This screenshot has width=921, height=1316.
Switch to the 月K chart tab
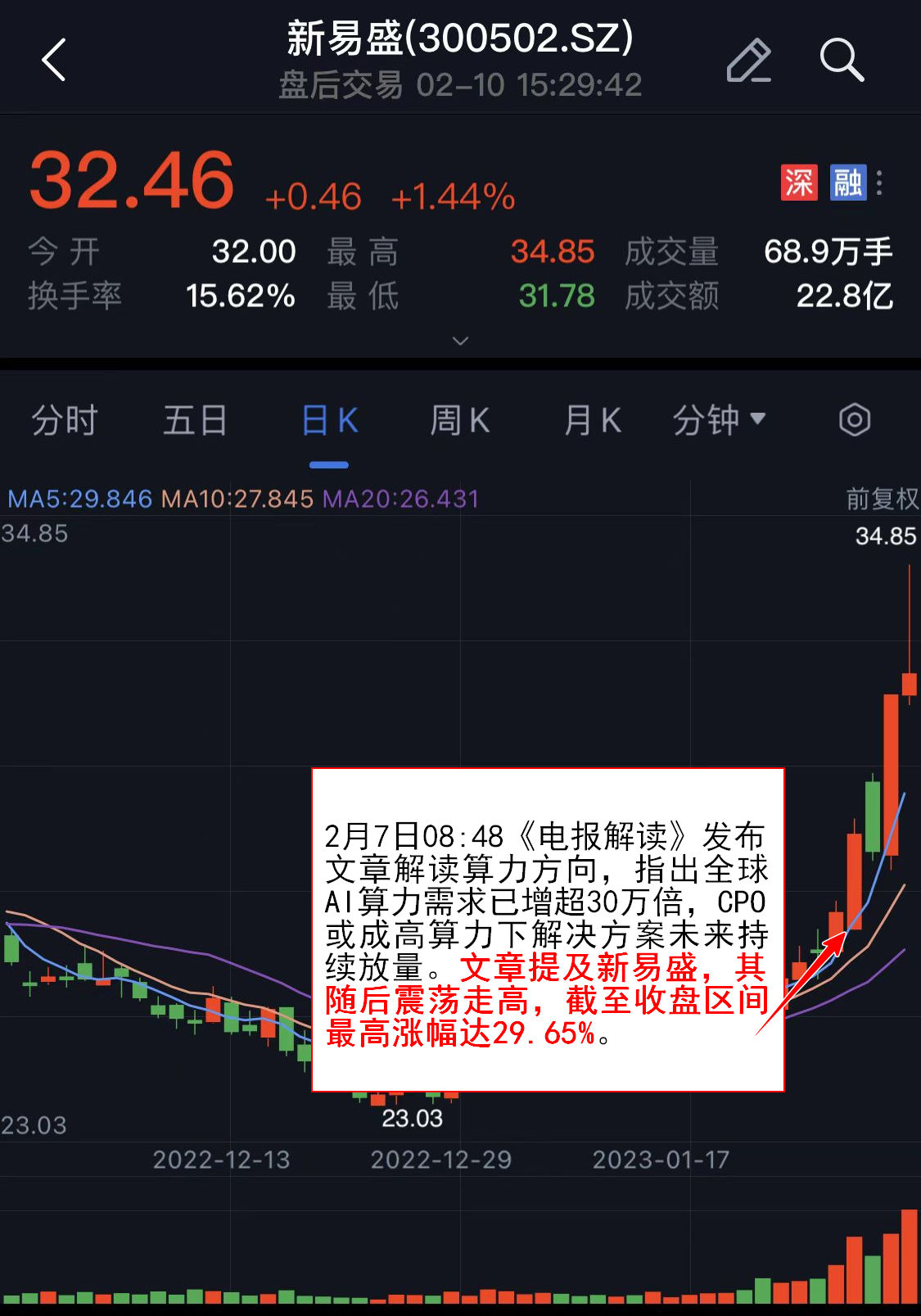pos(592,421)
